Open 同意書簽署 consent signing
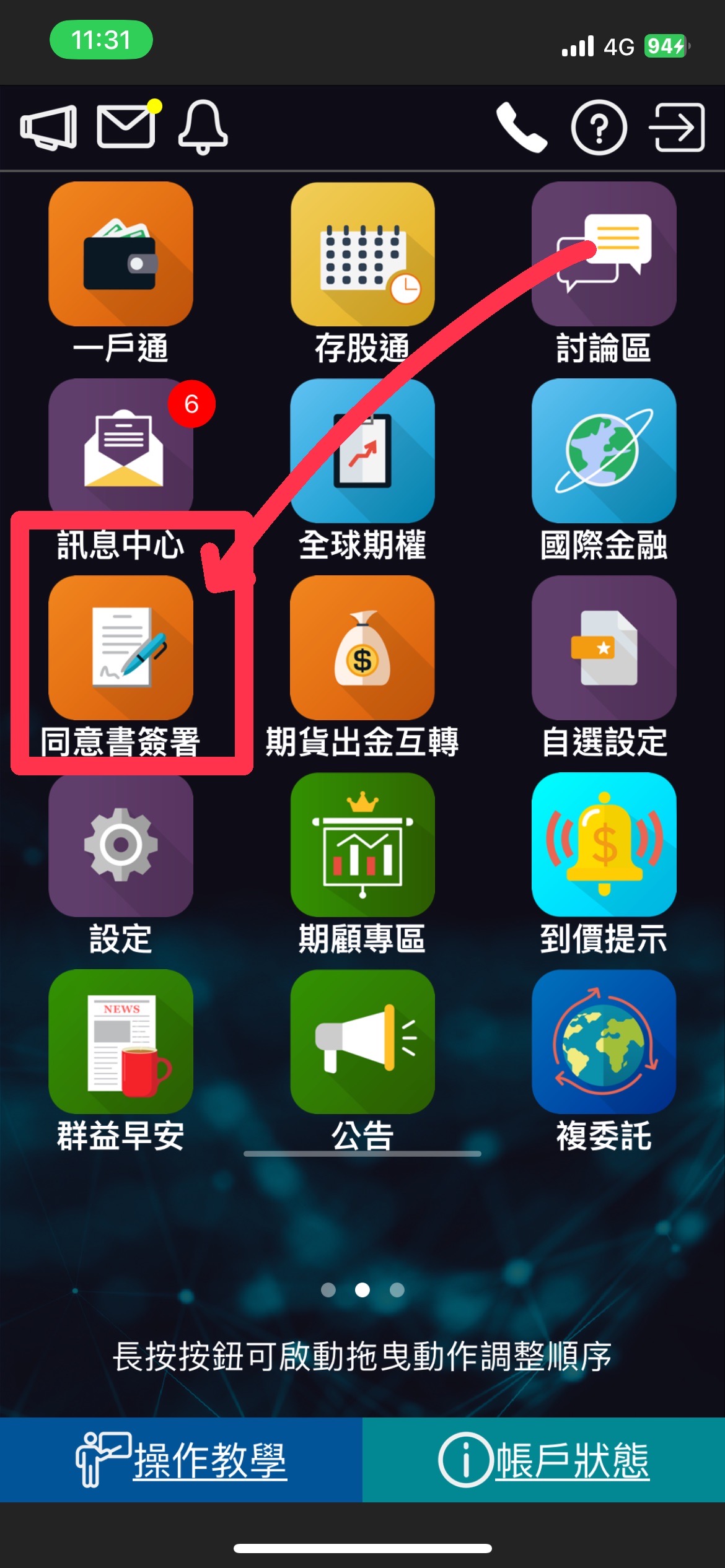 point(121,648)
